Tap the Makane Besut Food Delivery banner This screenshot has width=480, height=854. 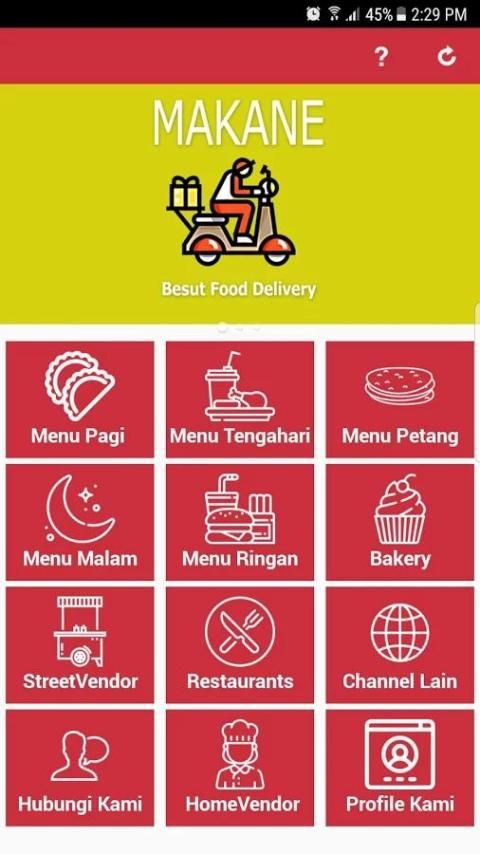[240, 204]
